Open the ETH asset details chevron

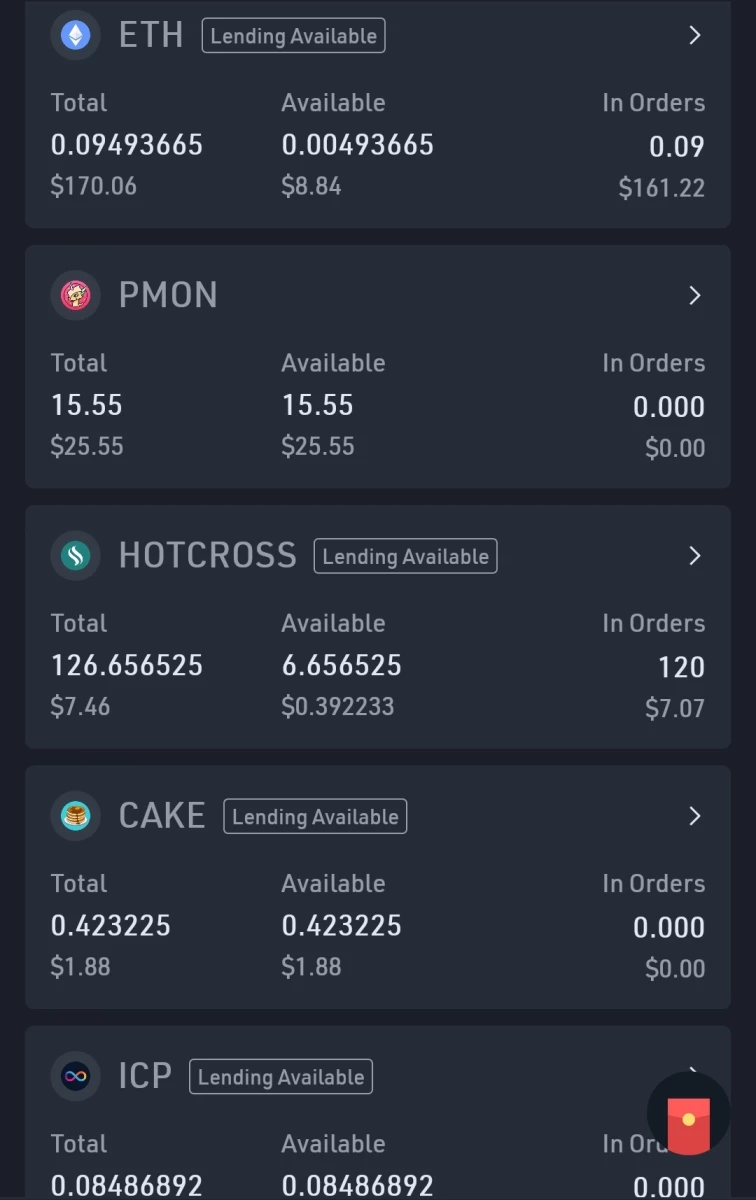coord(695,36)
